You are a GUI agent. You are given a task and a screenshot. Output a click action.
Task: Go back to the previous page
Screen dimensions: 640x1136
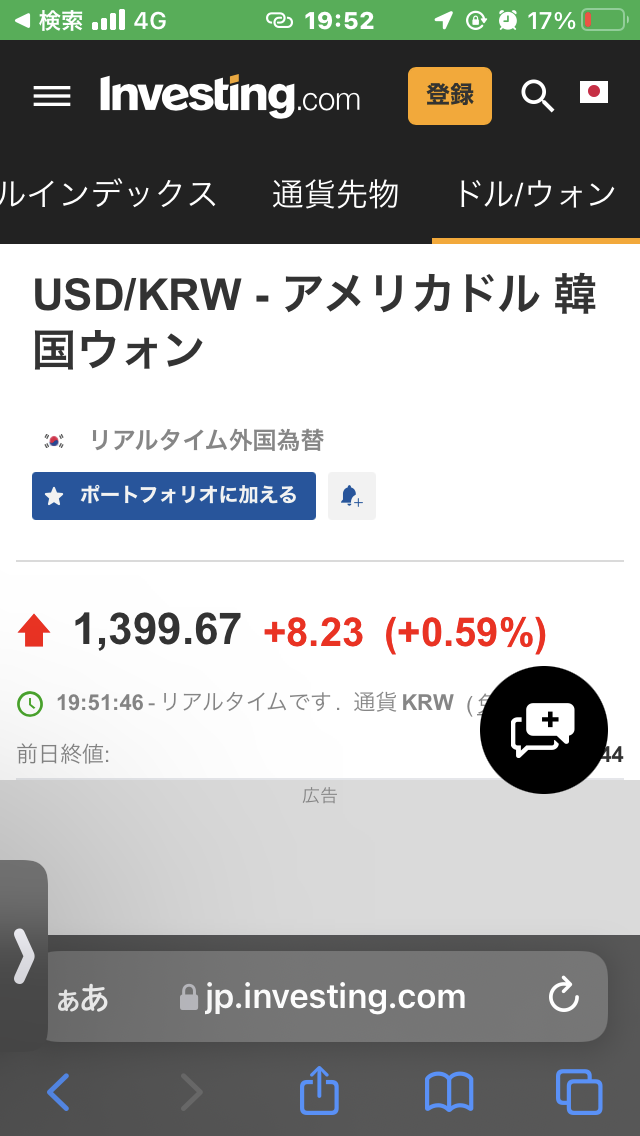pyautogui.click(x=59, y=1091)
